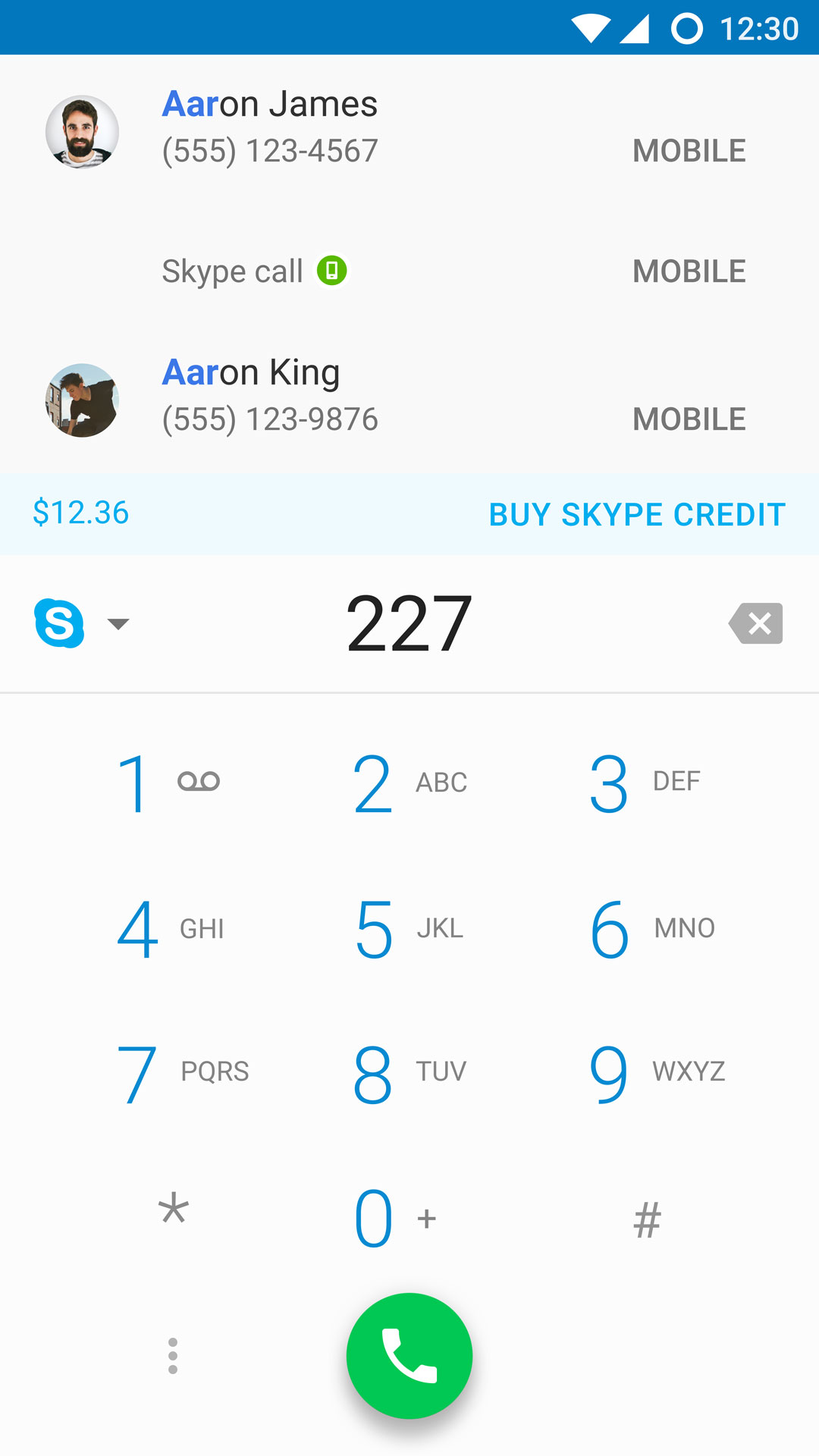Enter digit 5 JKL

[x=409, y=928]
